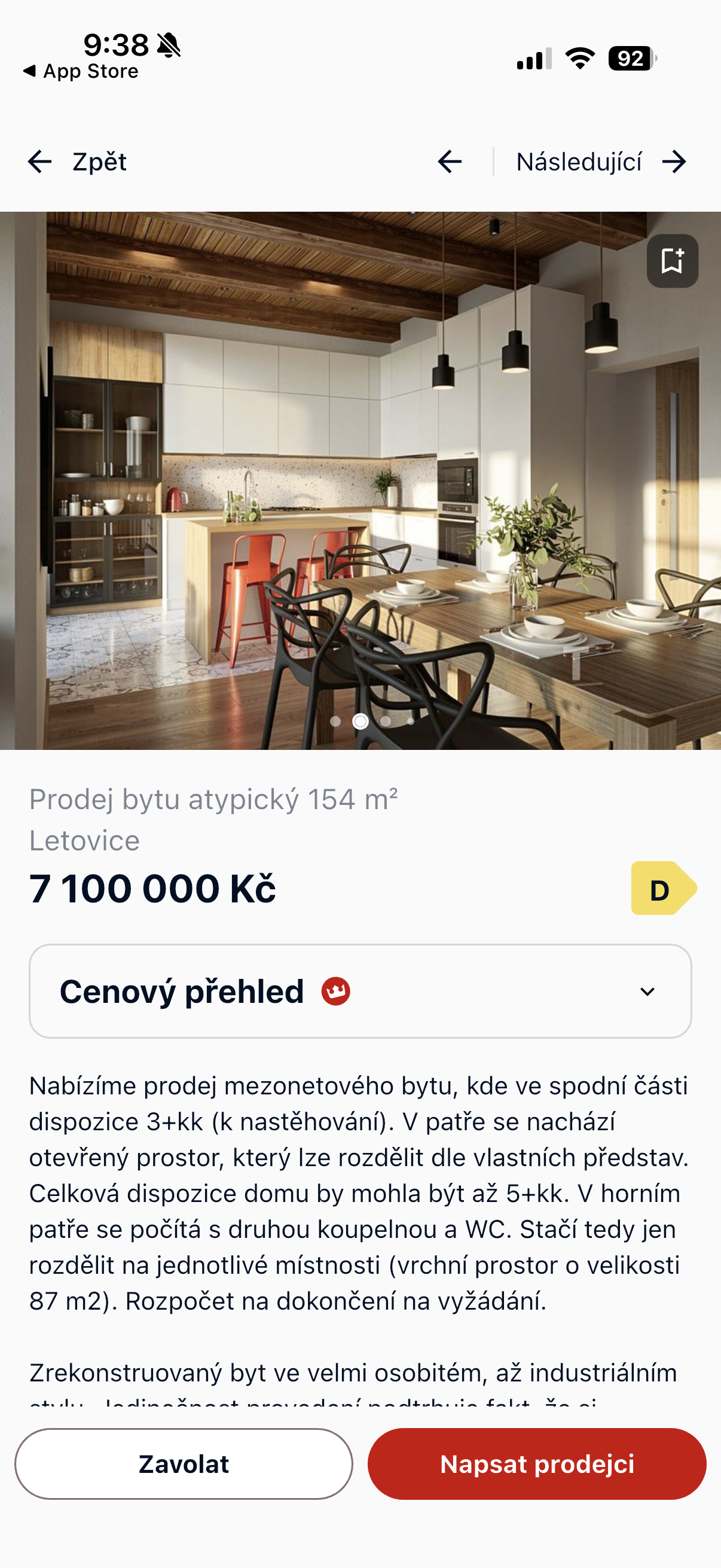Expand the Cenový přehled section

click(x=360, y=991)
